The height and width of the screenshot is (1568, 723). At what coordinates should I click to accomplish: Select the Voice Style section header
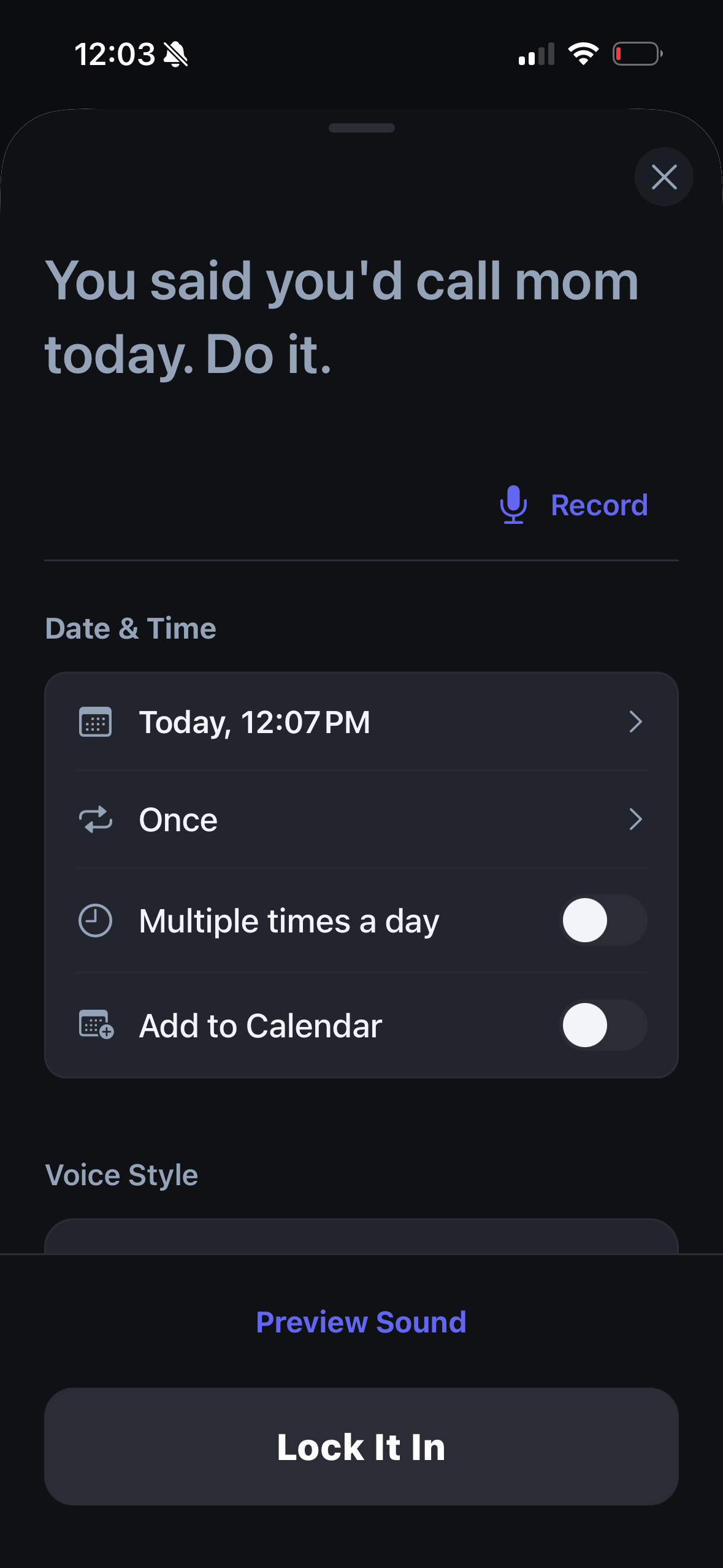click(x=121, y=1174)
